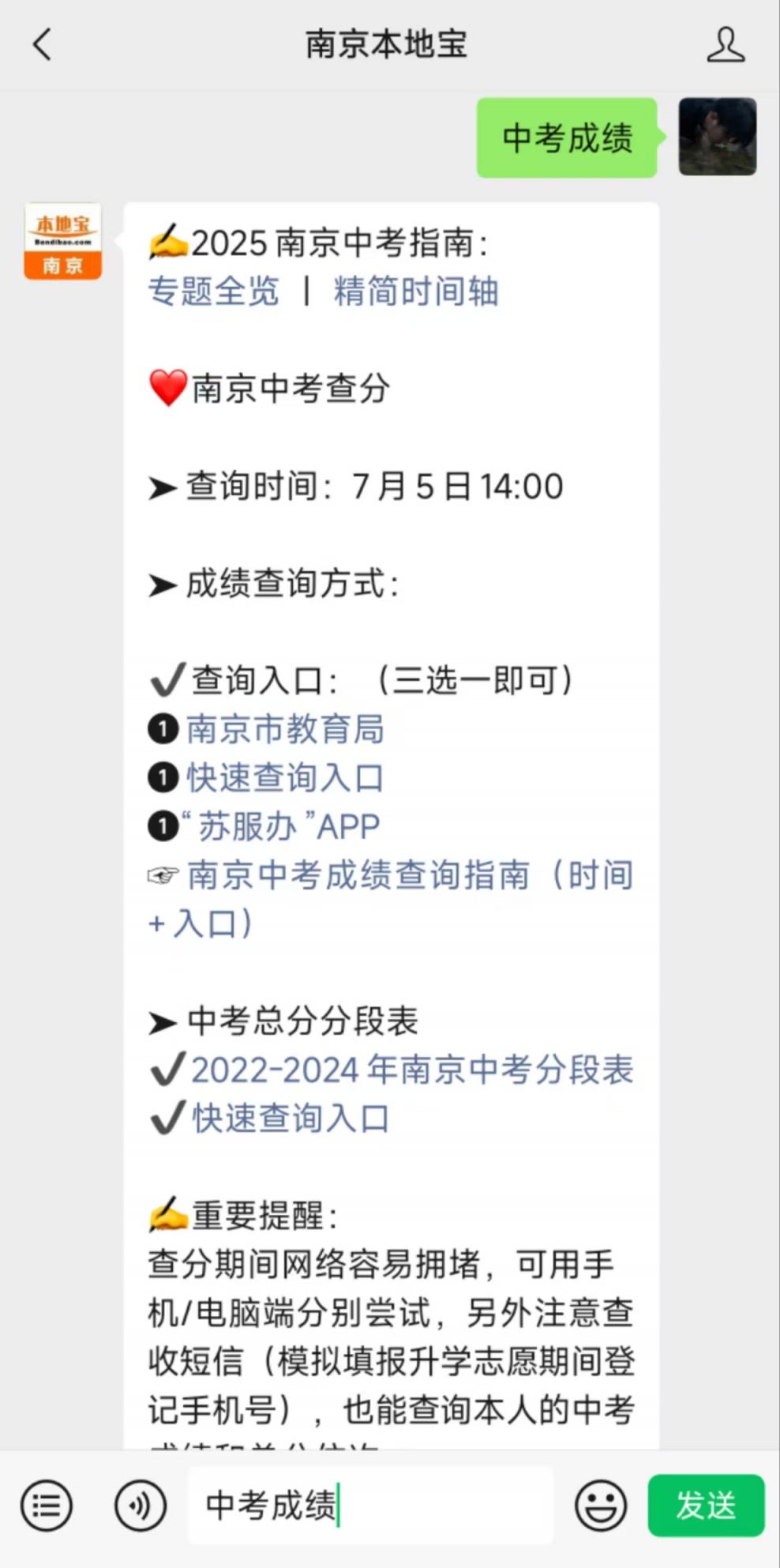This screenshot has height=1568, width=780.
Task: Focus the message text field
Action: pyautogui.click(x=370, y=1506)
